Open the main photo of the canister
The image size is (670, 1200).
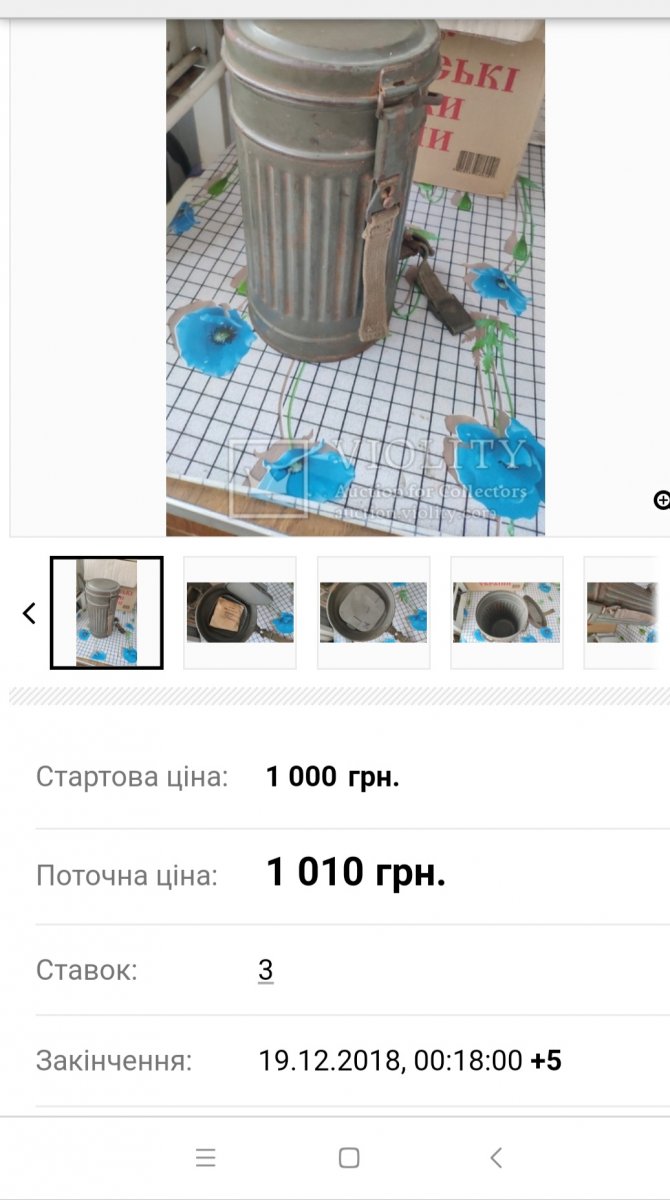355,277
